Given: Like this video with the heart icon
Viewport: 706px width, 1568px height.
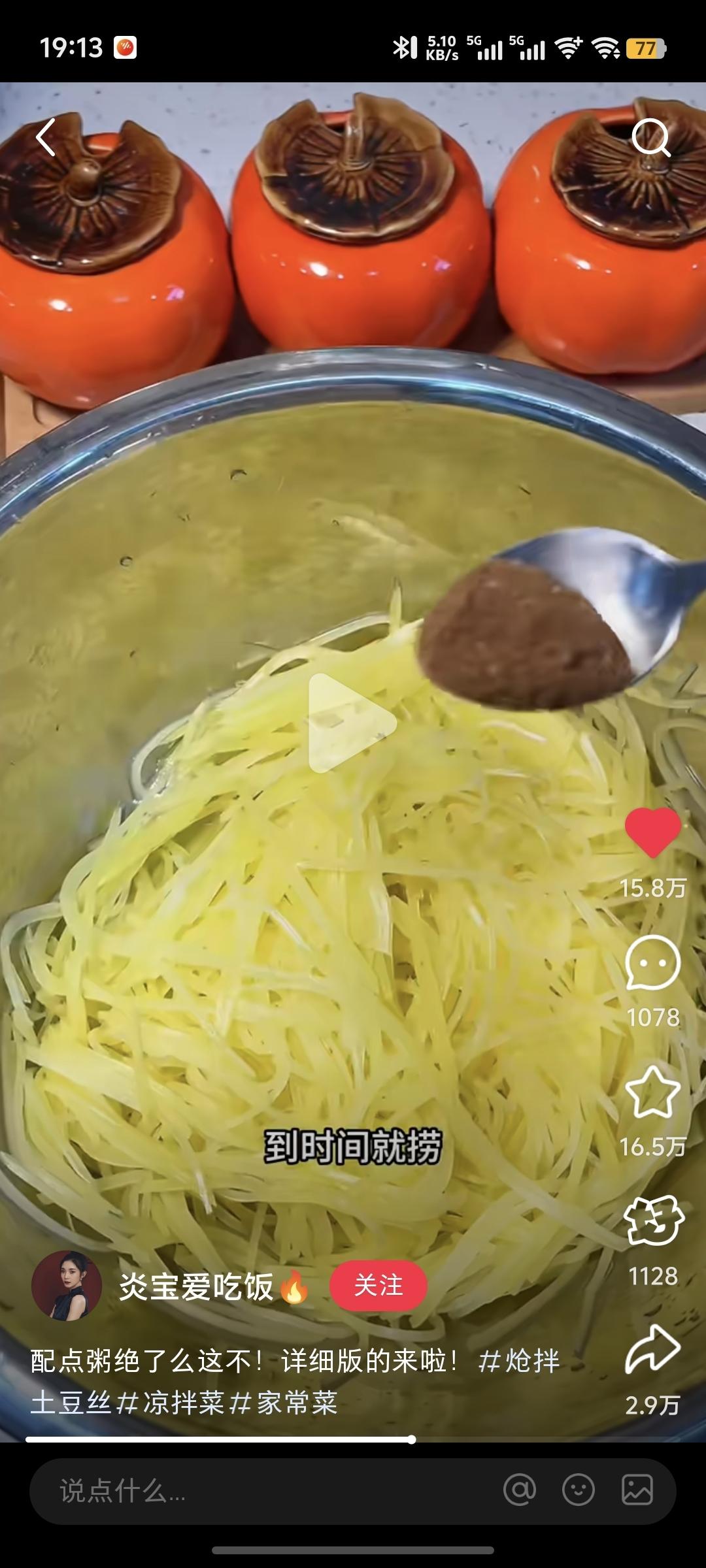Looking at the screenshot, I should [x=652, y=832].
